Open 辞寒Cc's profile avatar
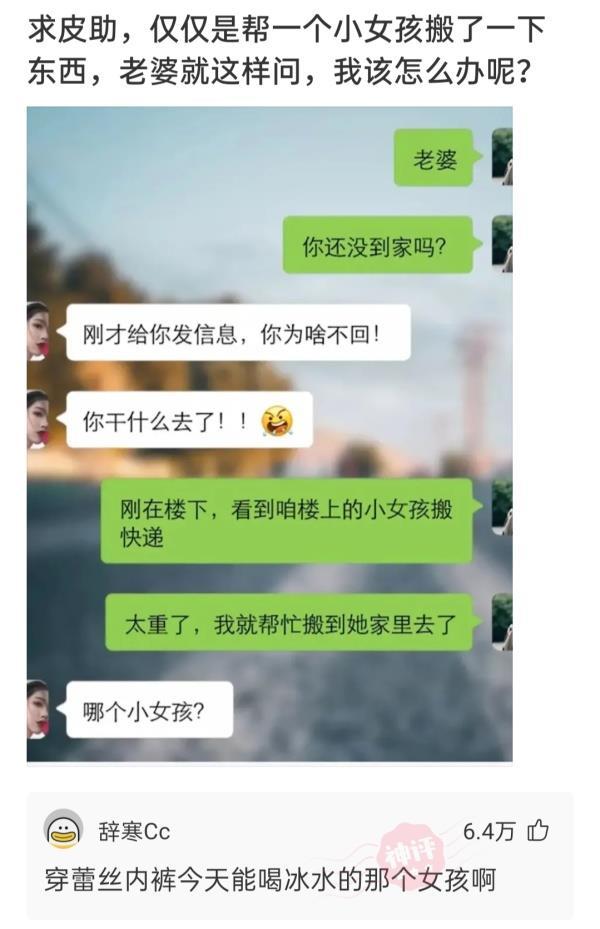This screenshot has width=600, height=929. pyautogui.click(x=63, y=829)
